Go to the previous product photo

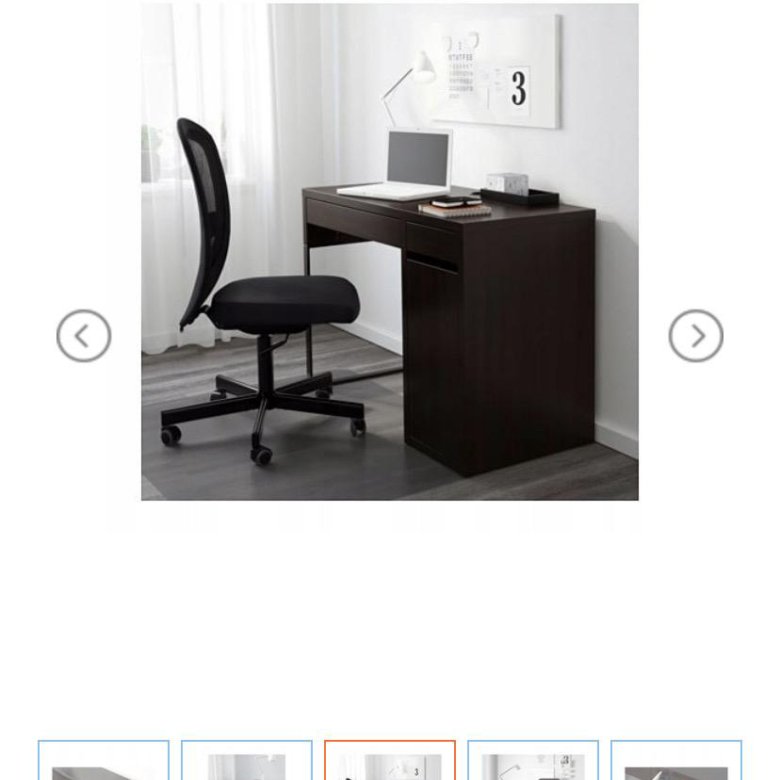83,336
